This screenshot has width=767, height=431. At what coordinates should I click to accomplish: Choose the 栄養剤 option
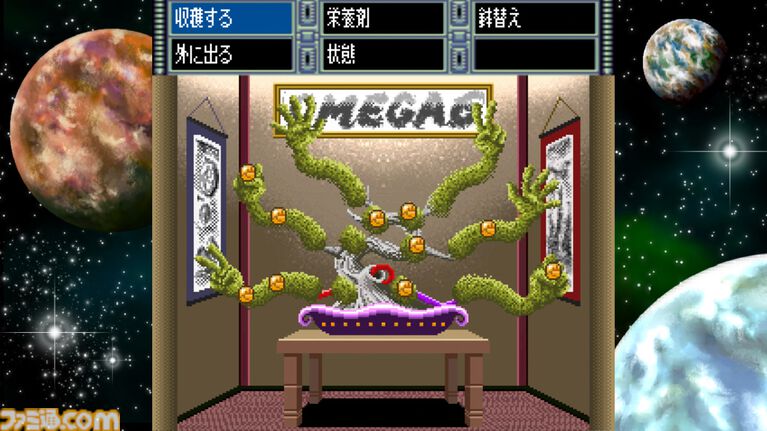(x=383, y=18)
